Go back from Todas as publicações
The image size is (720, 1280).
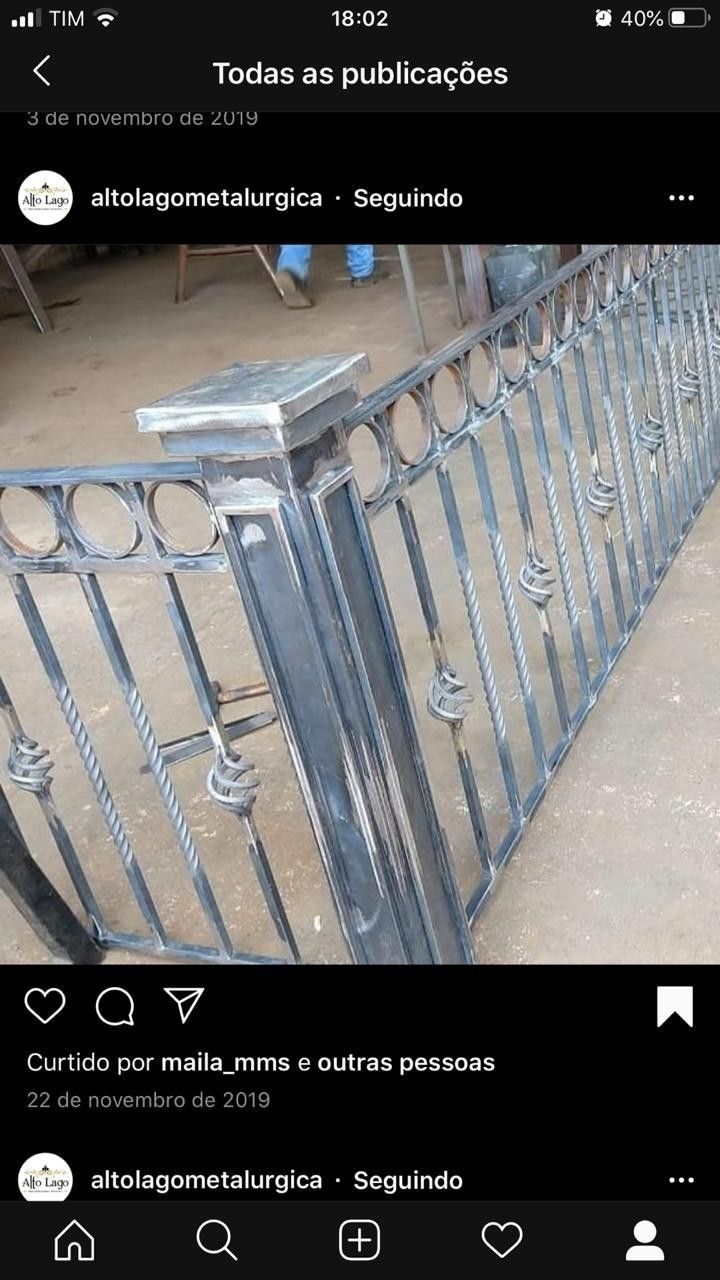click(41, 72)
